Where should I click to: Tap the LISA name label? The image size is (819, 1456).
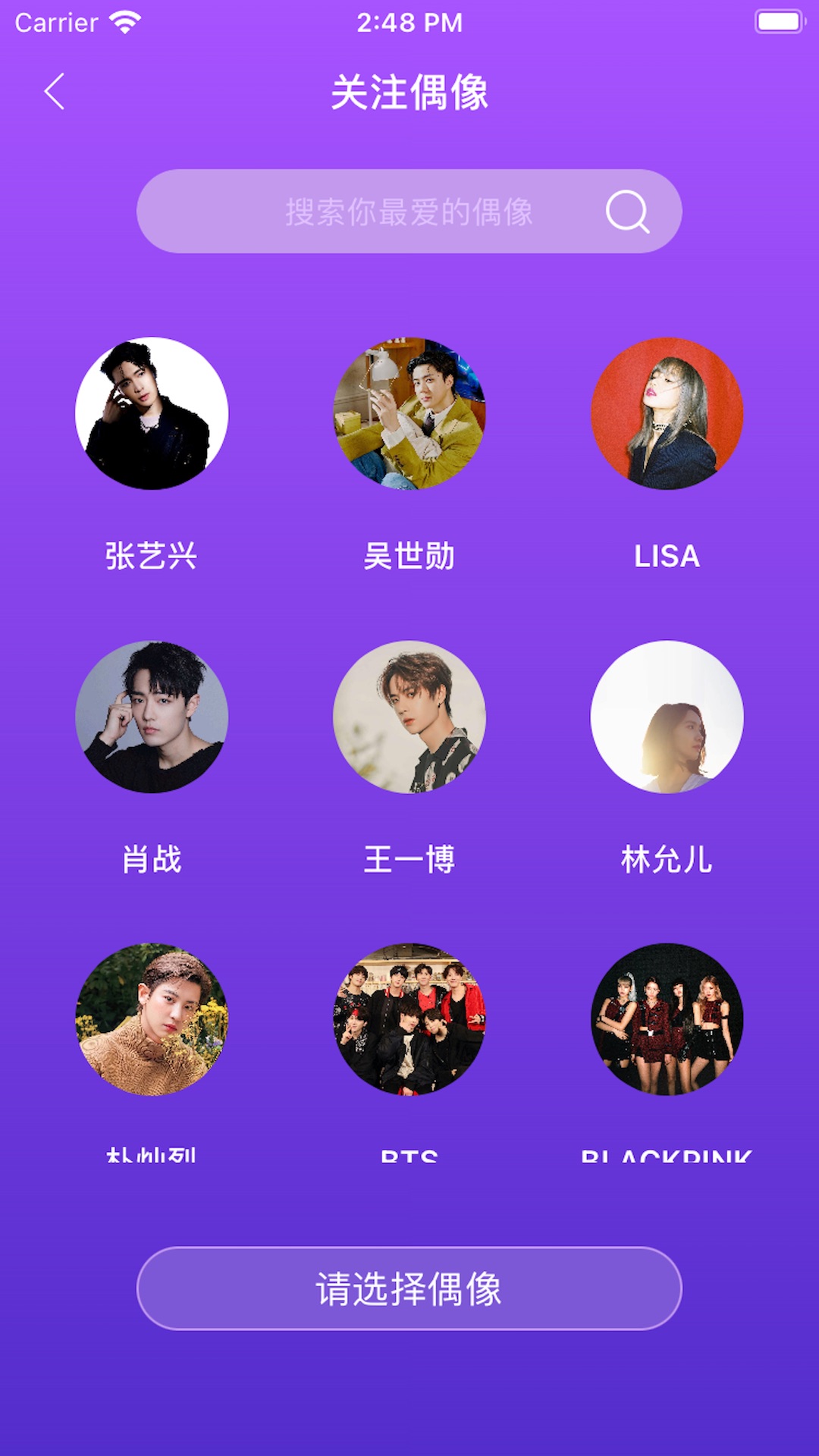coord(667,556)
